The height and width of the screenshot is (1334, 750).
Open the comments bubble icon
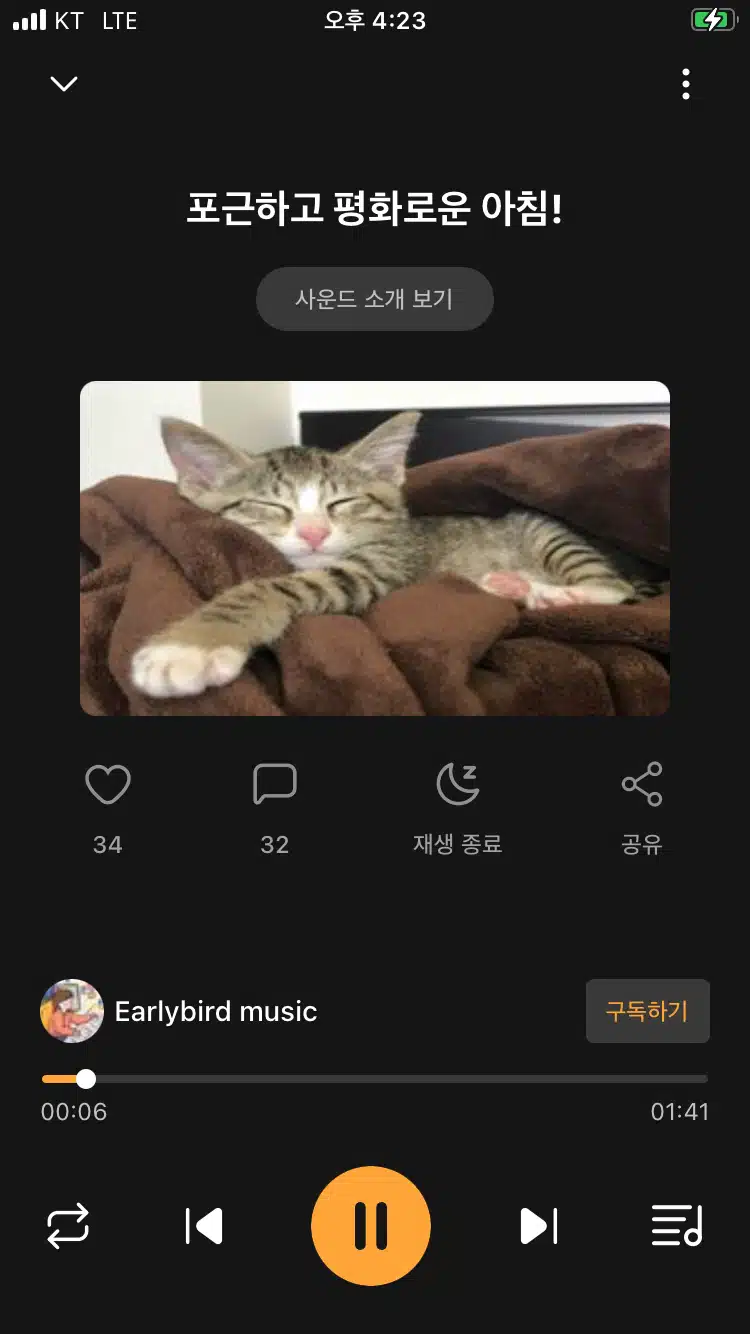pos(275,785)
